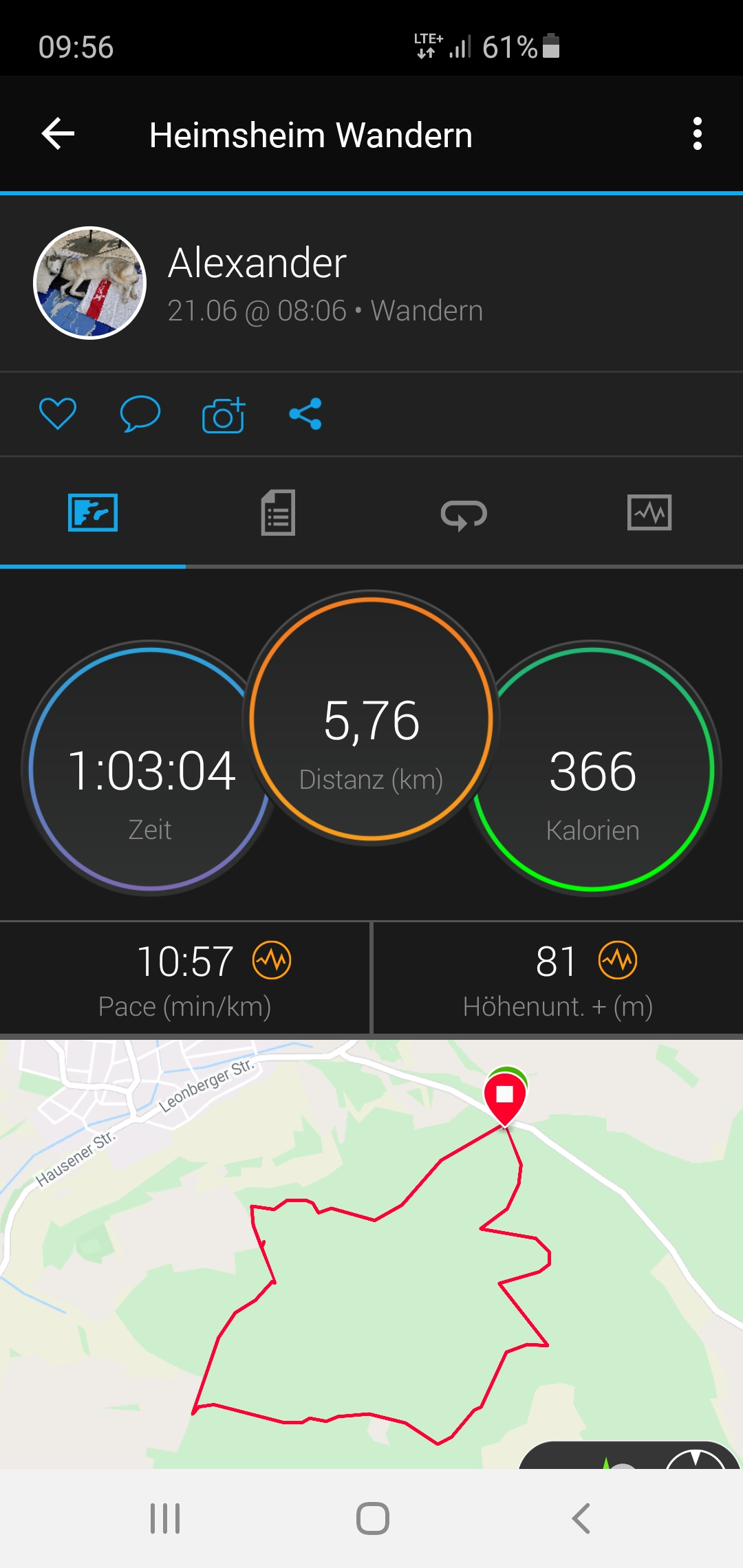Open comments with the speech bubble icon
This screenshot has height=1568, width=743.
[140, 414]
